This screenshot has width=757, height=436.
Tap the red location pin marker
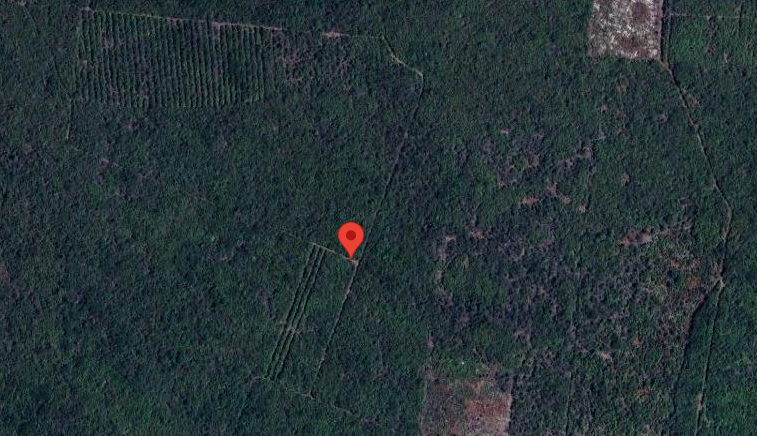click(351, 238)
